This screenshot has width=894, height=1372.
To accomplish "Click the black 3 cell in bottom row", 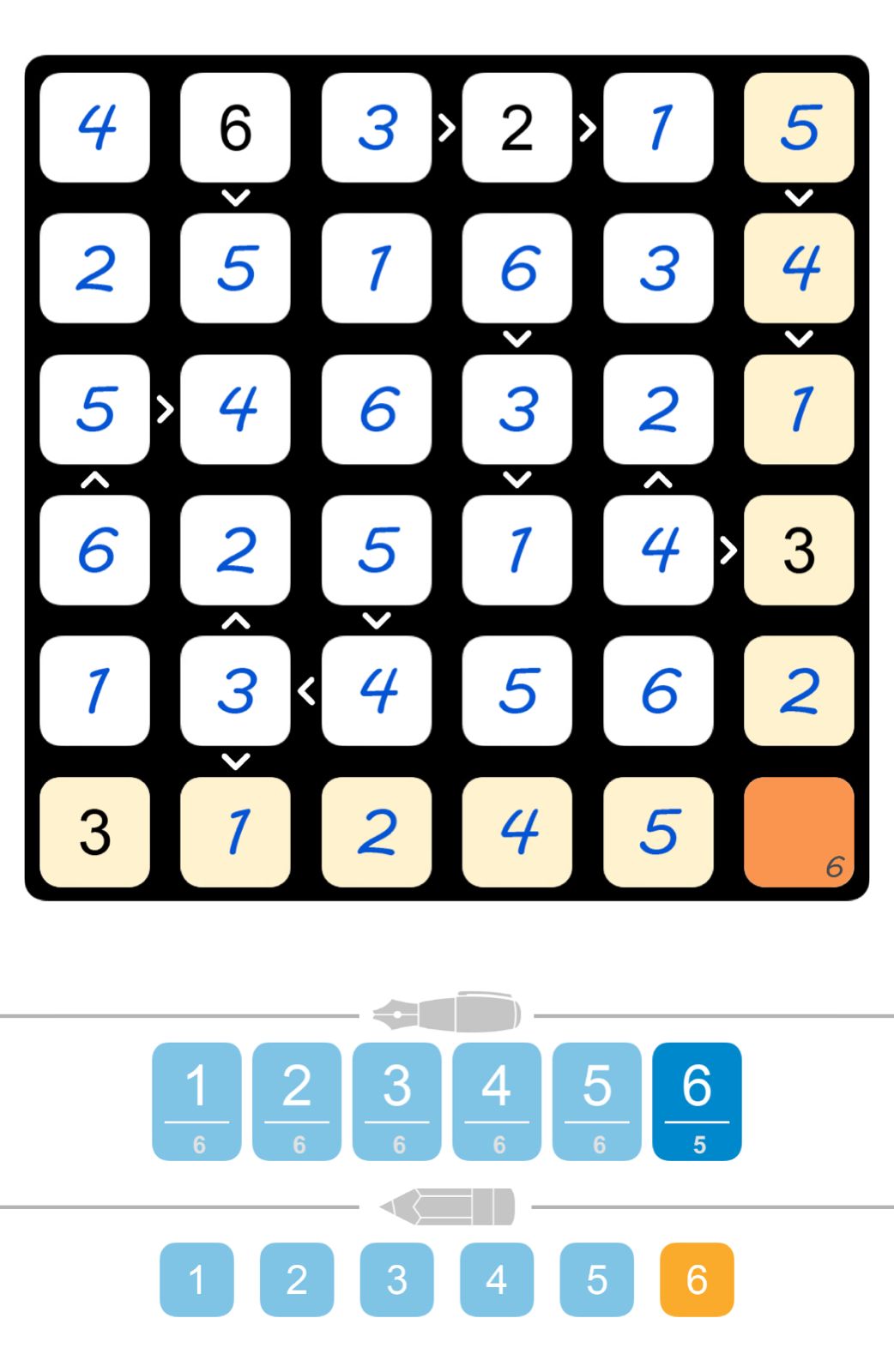I will click(94, 832).
